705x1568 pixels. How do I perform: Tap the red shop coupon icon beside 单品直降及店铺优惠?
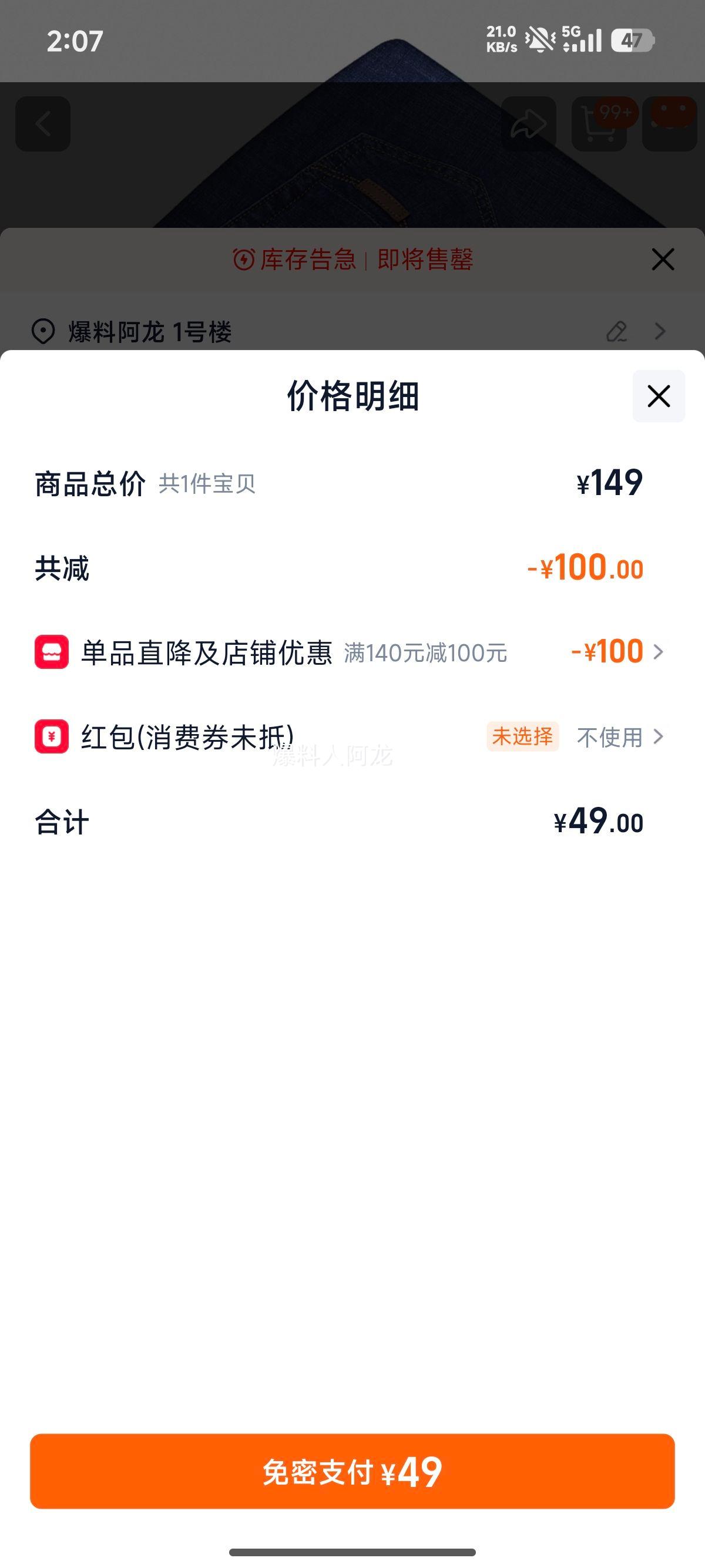point(51,652)
